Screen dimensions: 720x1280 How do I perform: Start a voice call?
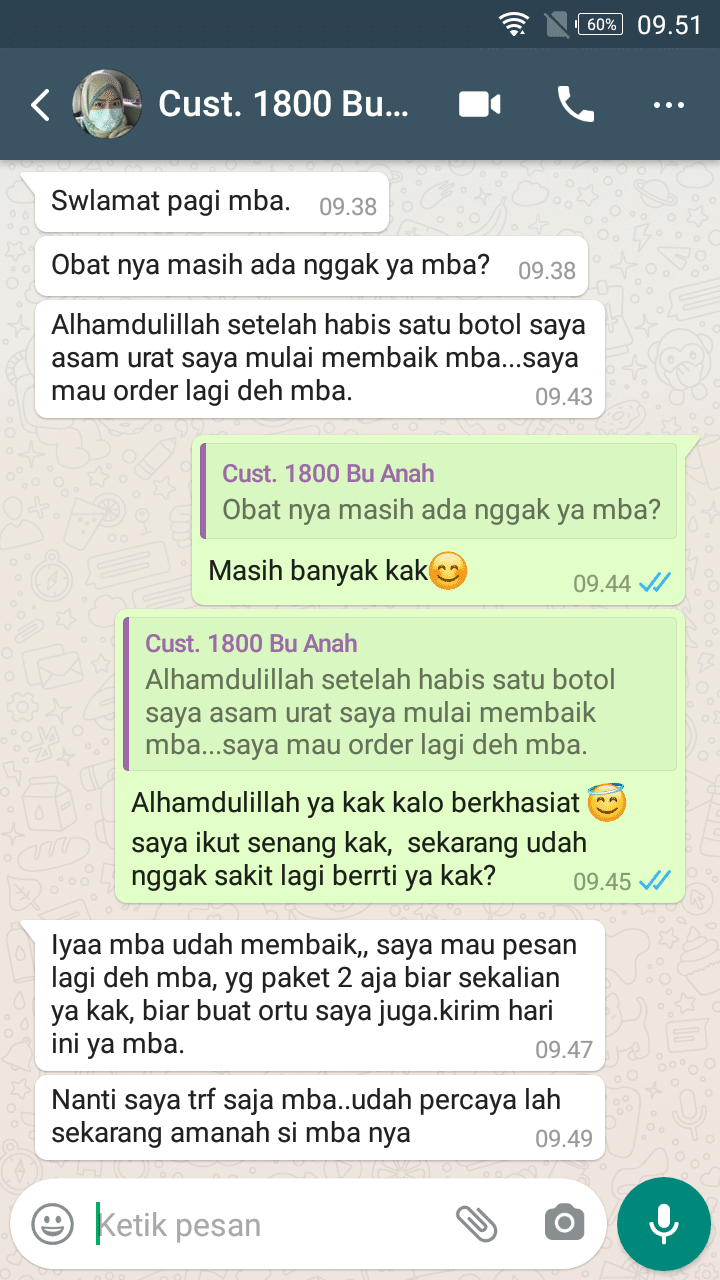(x=575, y=105)
